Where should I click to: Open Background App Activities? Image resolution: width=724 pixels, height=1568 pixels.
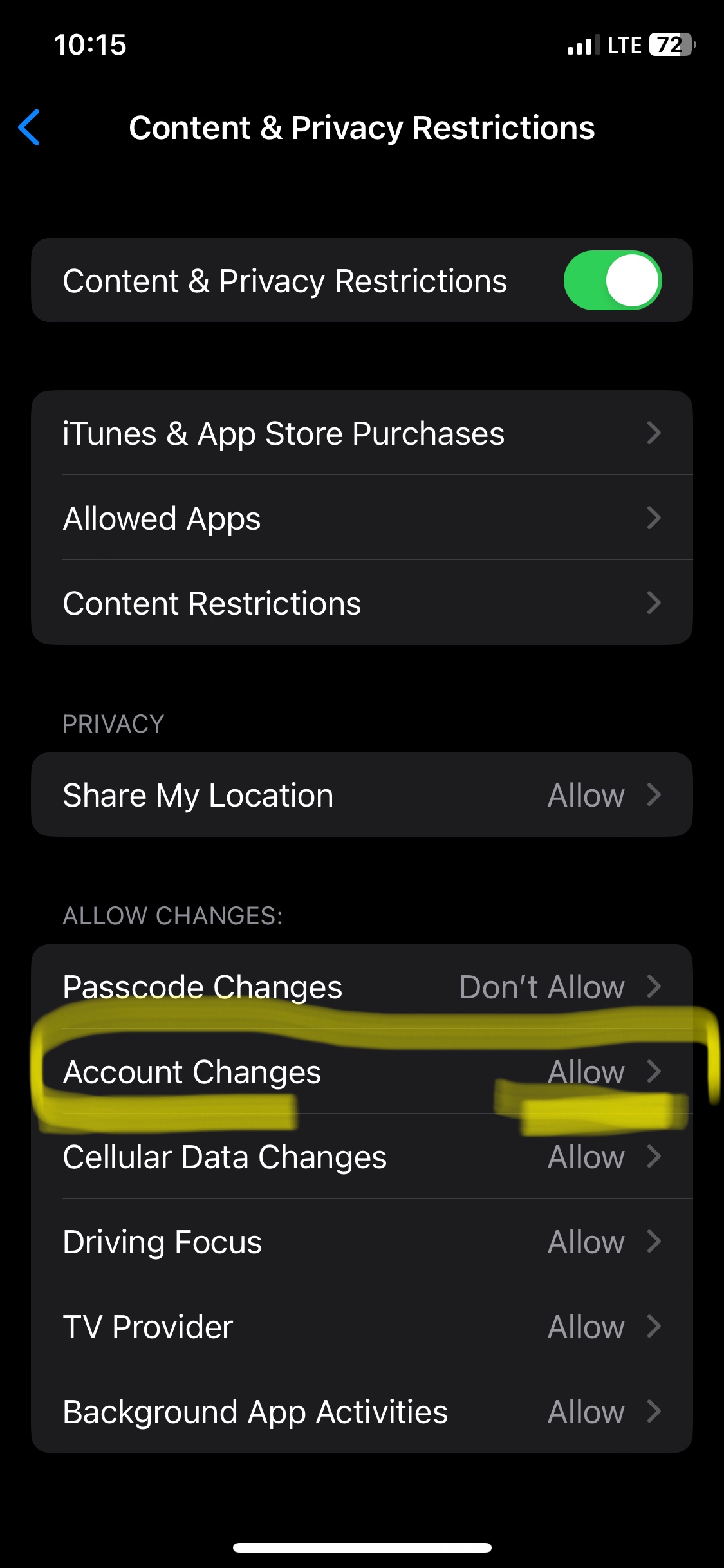tap(362, 1411)
